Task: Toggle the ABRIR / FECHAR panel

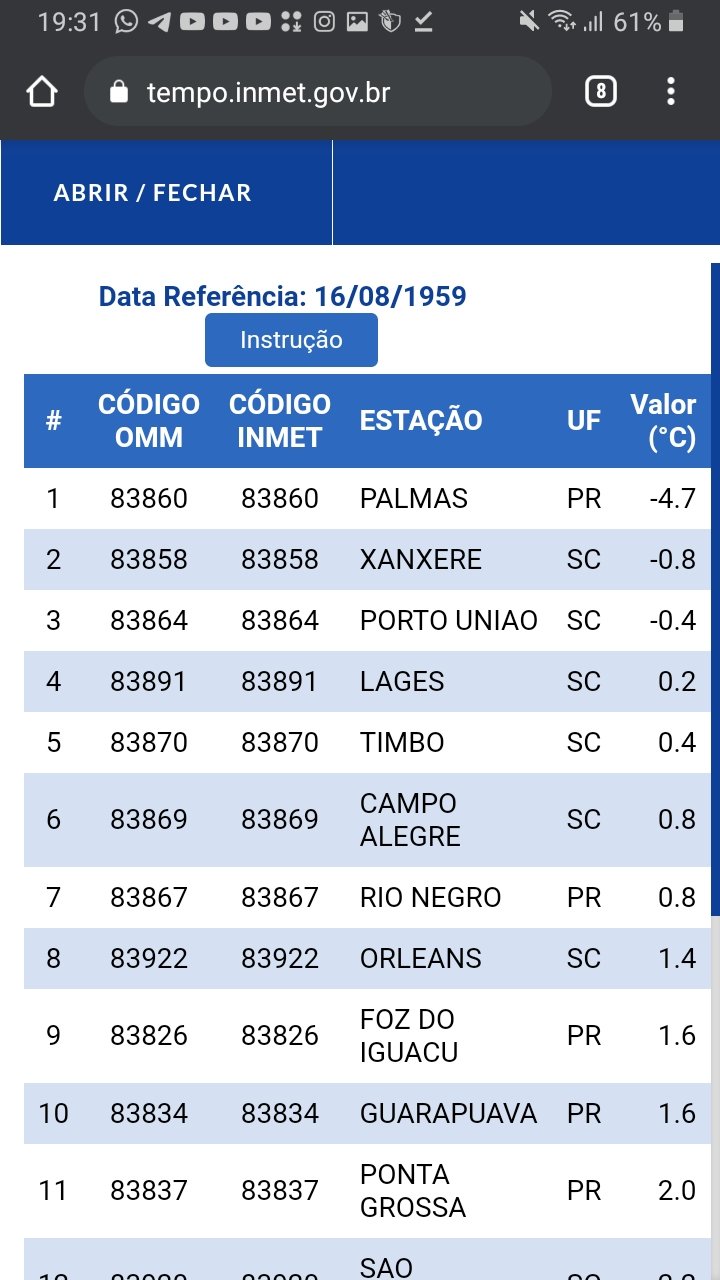Action: coord(153,193)
